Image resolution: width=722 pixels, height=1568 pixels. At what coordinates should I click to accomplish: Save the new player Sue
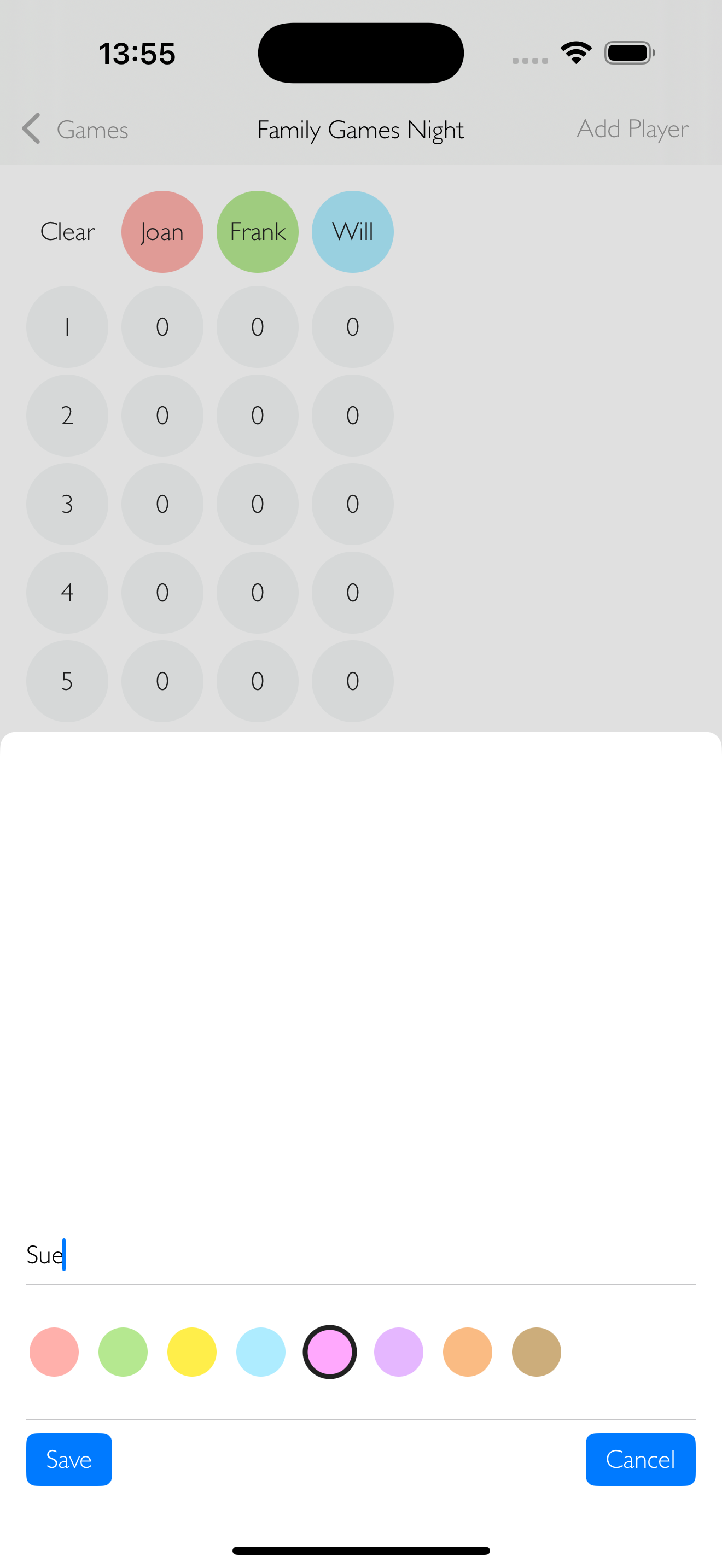[69, 1459]
